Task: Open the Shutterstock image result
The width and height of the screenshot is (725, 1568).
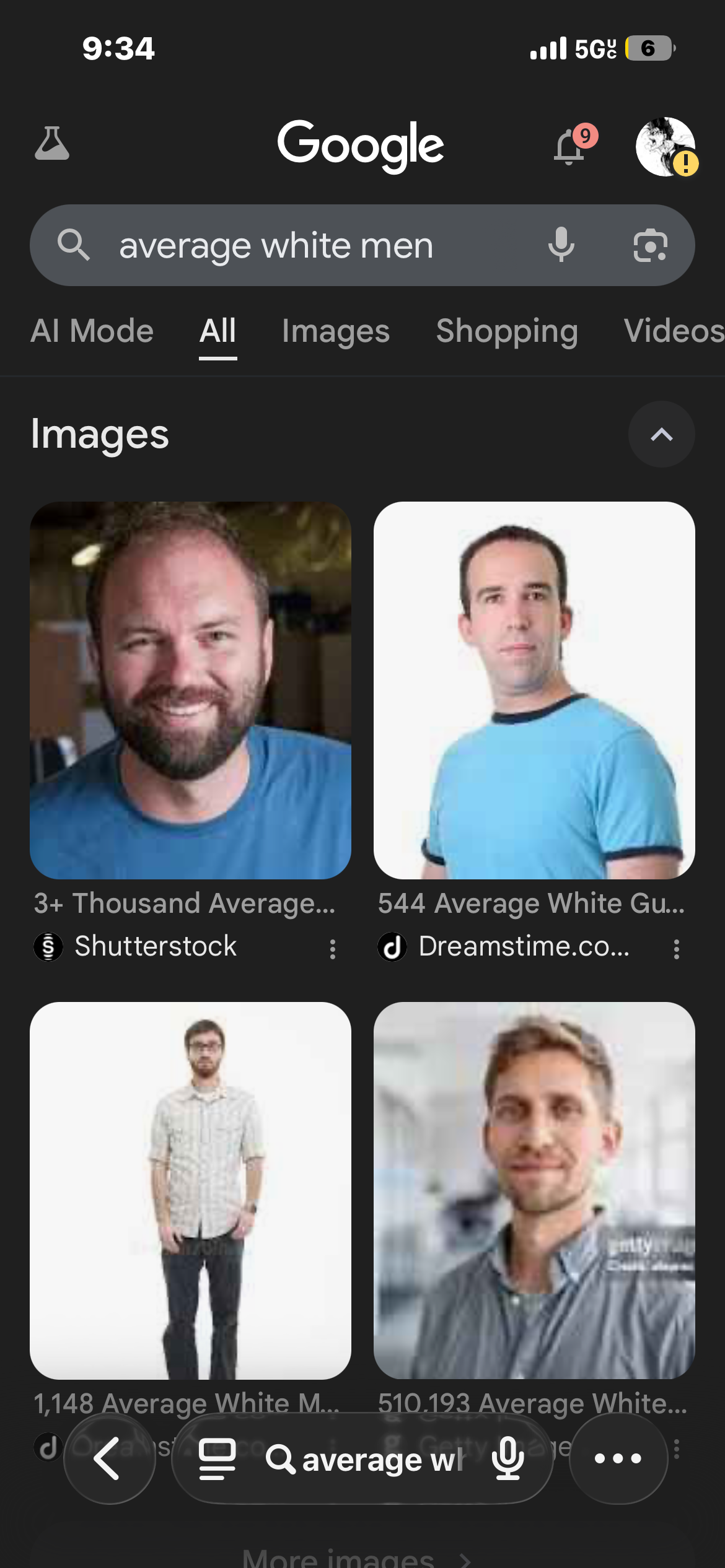Action: pos(190,690)
